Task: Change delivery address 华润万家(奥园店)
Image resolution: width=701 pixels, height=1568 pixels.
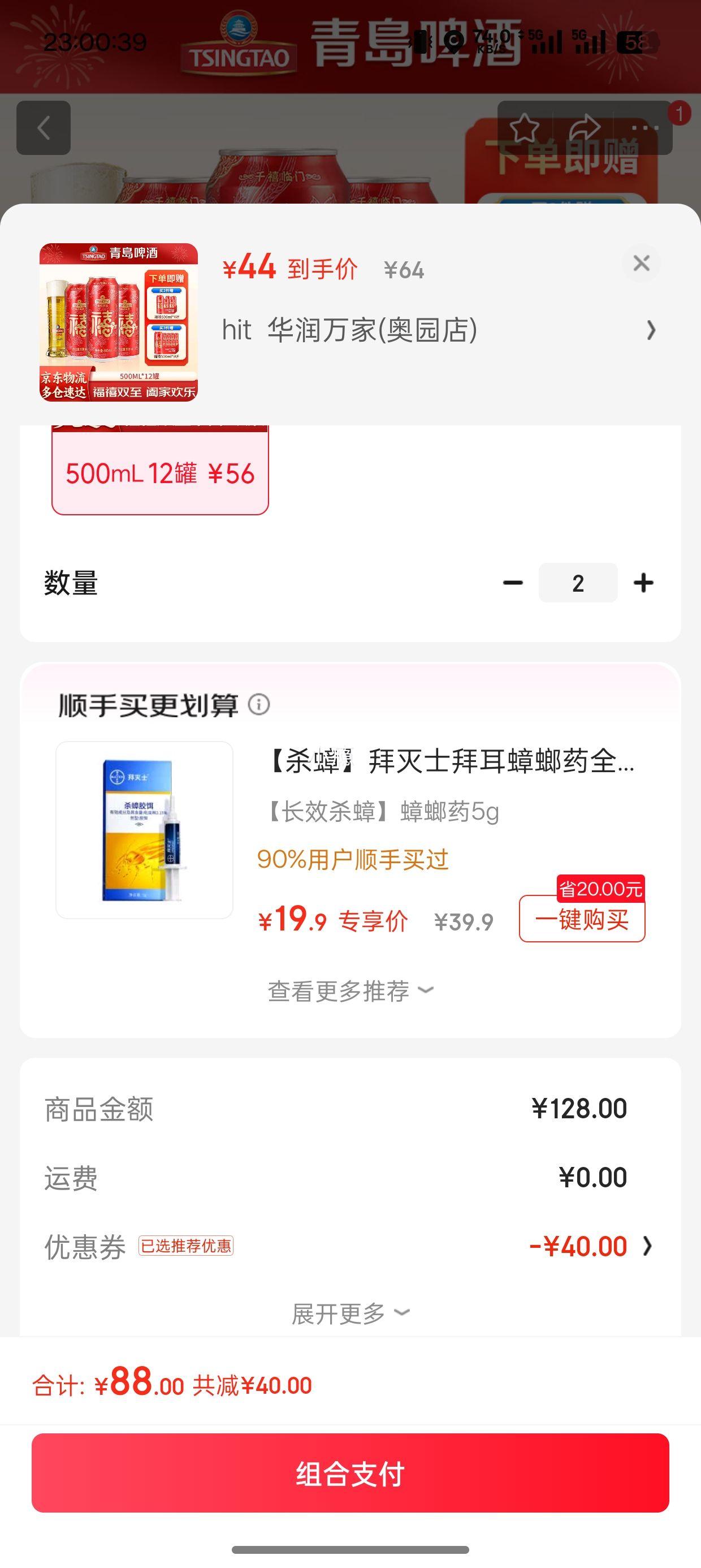Action: (438, 330)
